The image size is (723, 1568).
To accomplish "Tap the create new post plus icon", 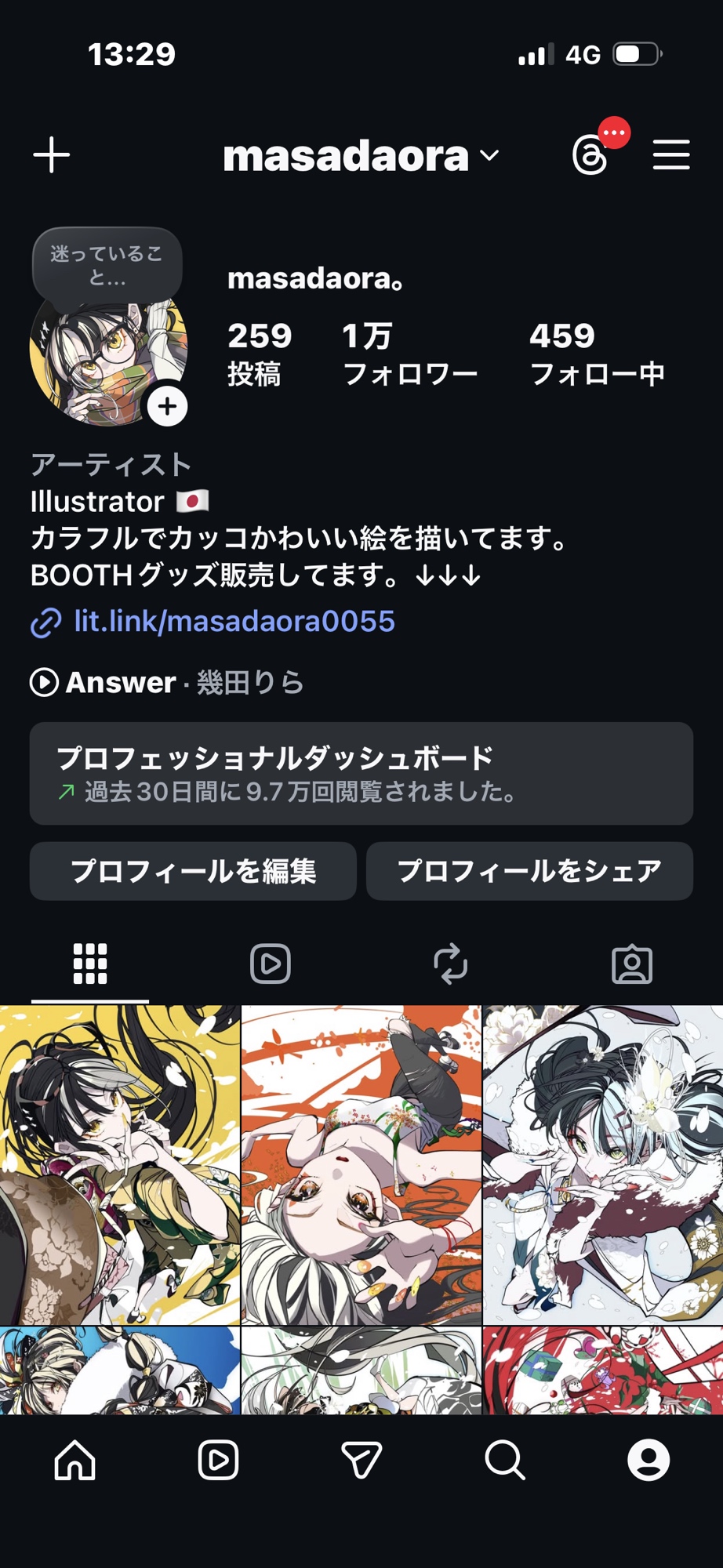I will tap(52, 155).
